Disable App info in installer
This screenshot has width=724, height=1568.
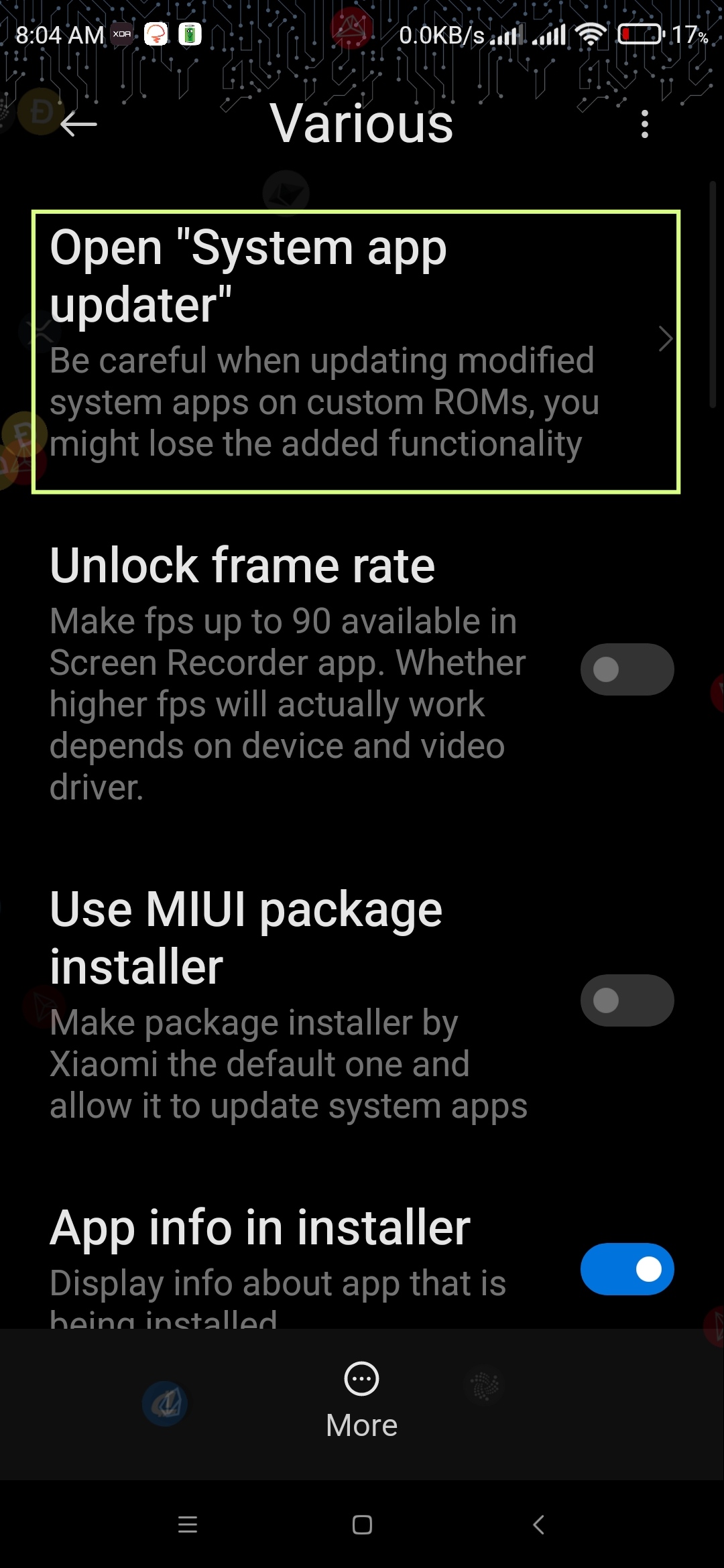click(x=627, y=1269)
